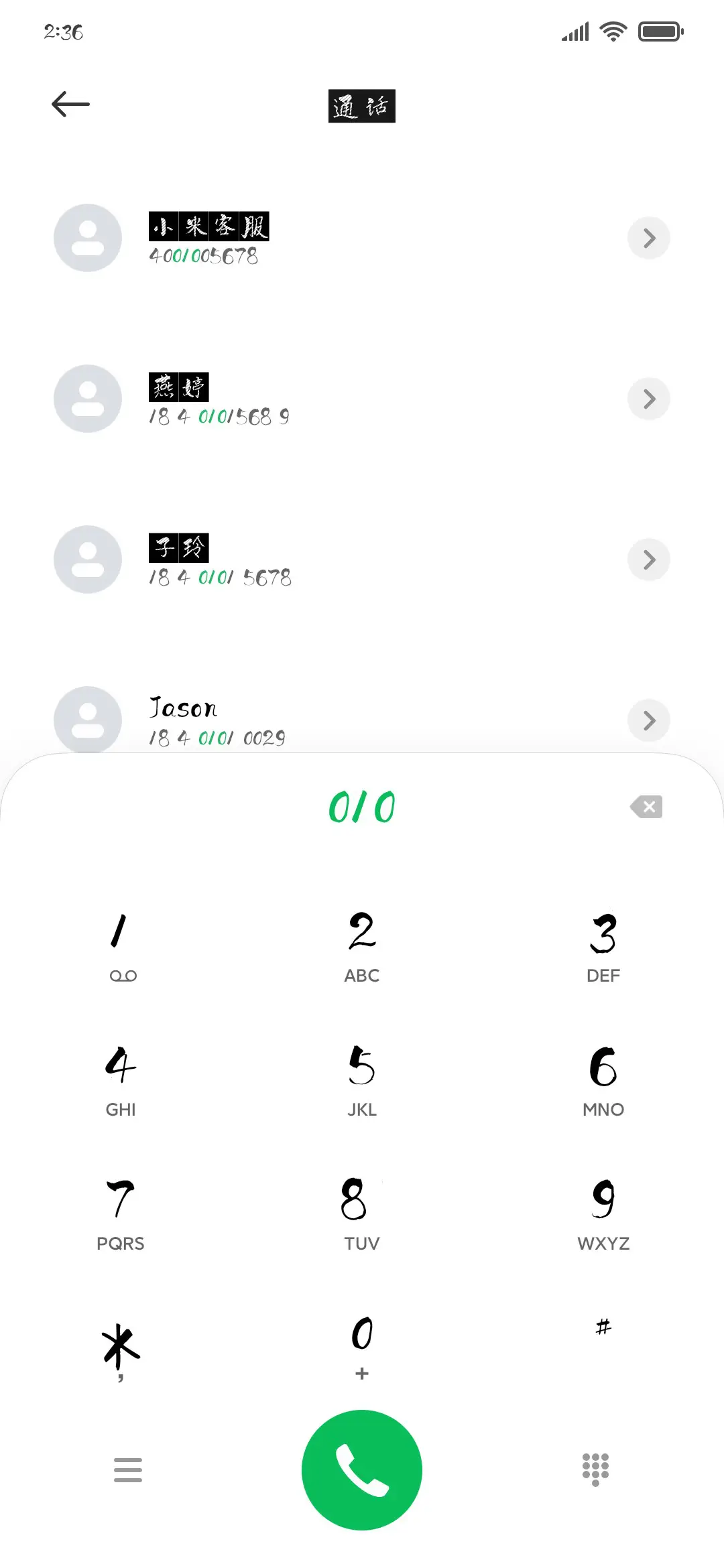Open the call options menu icon
This screenshot has width=724, height=1568.
(x=127, y=1469)
